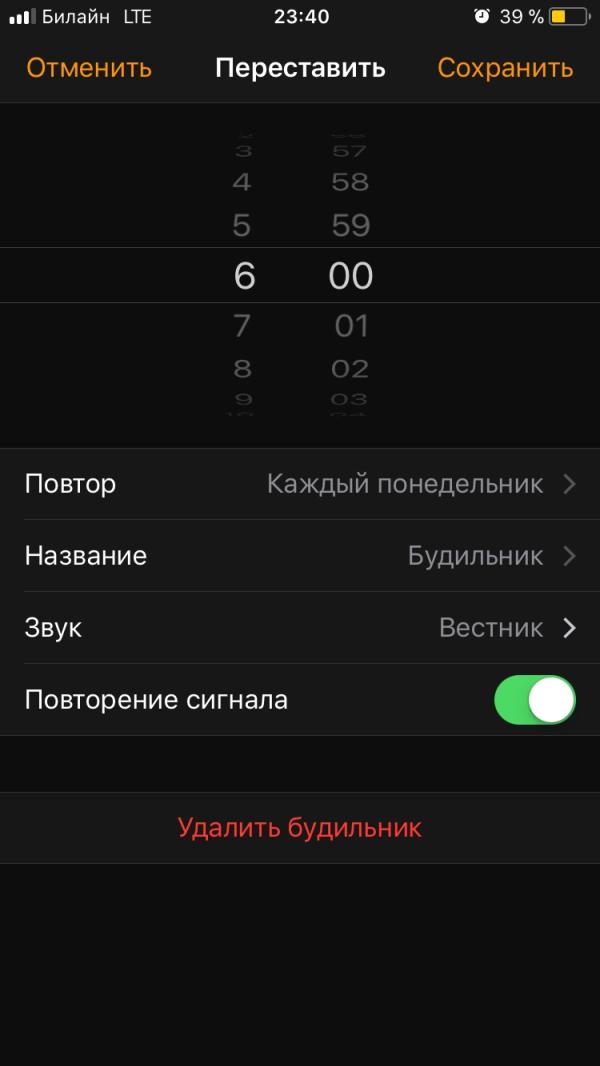The height and width of the screenshot is (1066, 600).
Task: Select hour 5 in the time picker
Action: coord(242,225)
